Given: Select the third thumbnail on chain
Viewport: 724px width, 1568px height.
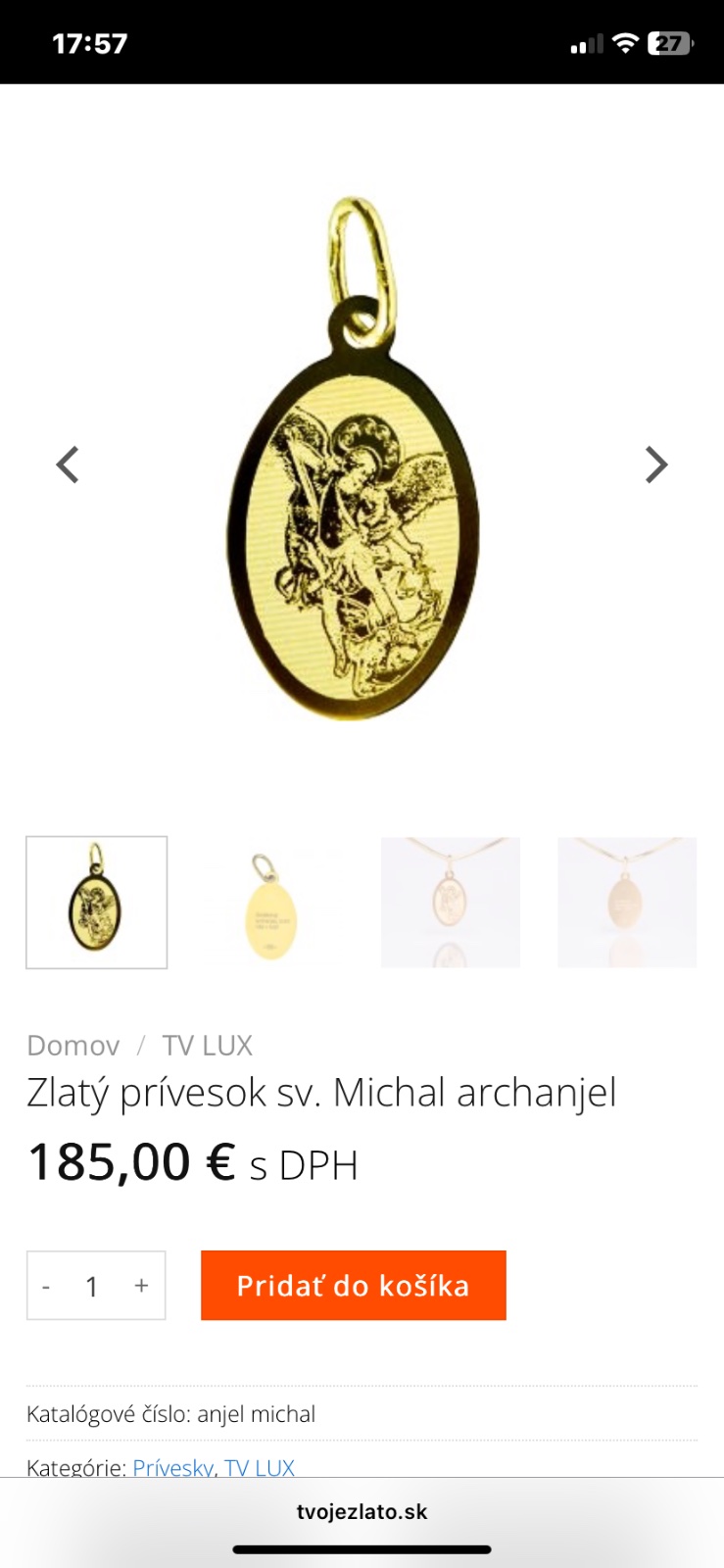Looking at the screenshot, I should (x=451, y=902).
